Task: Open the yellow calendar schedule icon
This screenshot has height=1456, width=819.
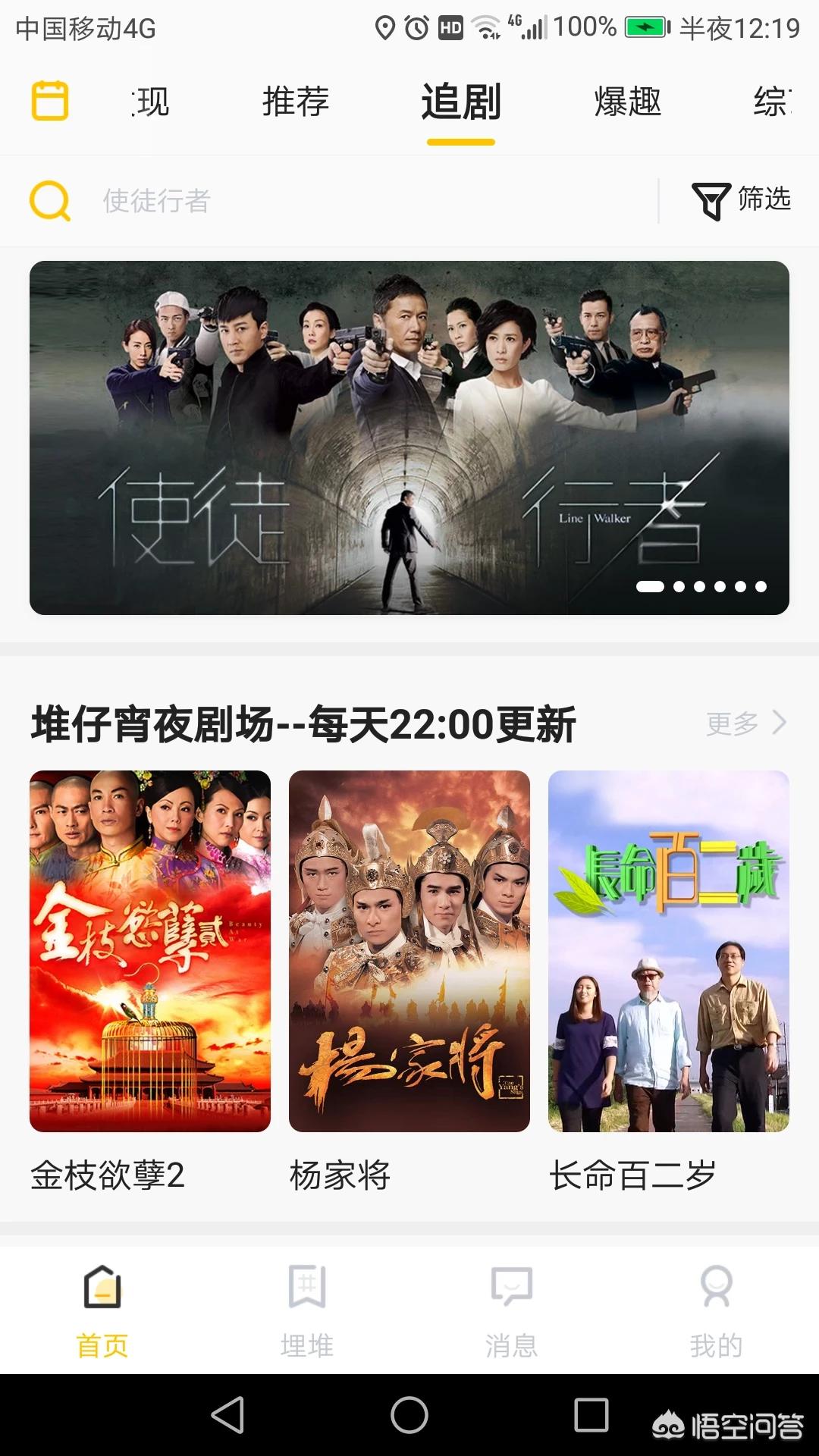Action: point(50,101)
